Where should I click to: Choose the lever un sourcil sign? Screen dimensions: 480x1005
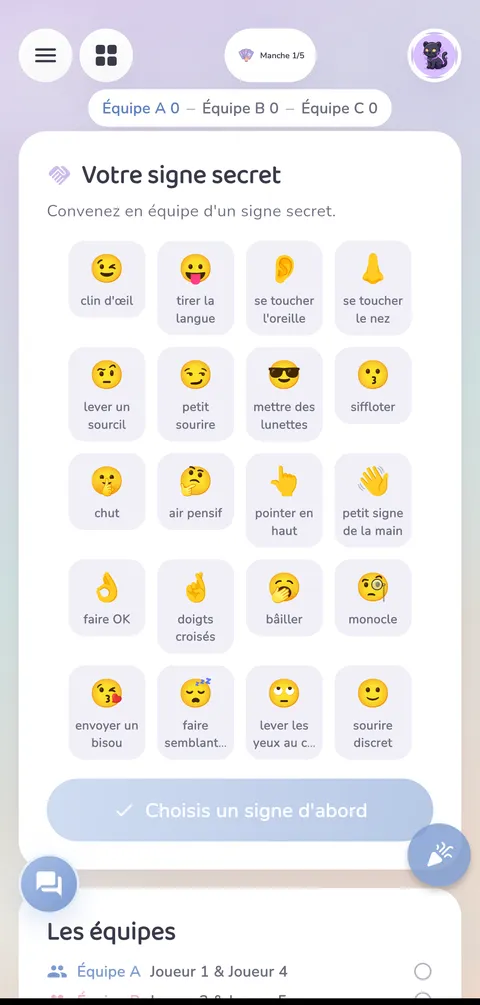[x=107, y=394]
